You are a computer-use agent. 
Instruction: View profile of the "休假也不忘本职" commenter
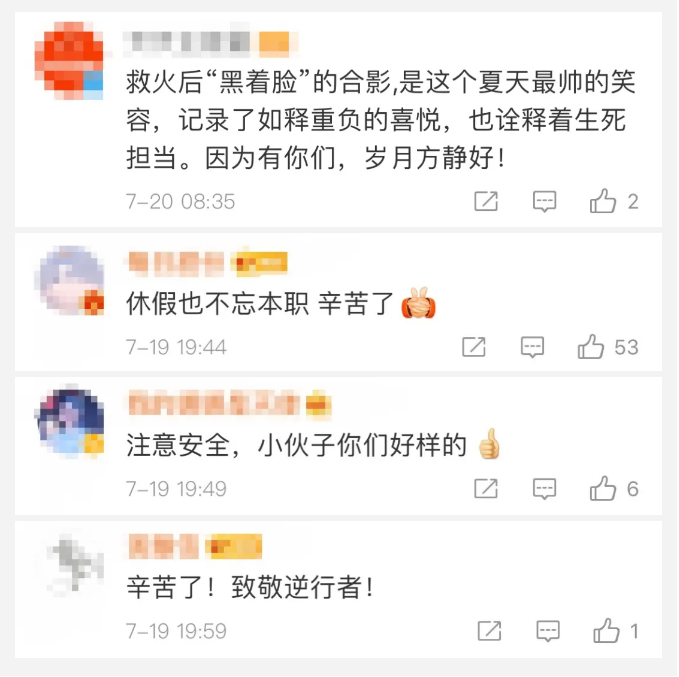click(x=69, y=280)
